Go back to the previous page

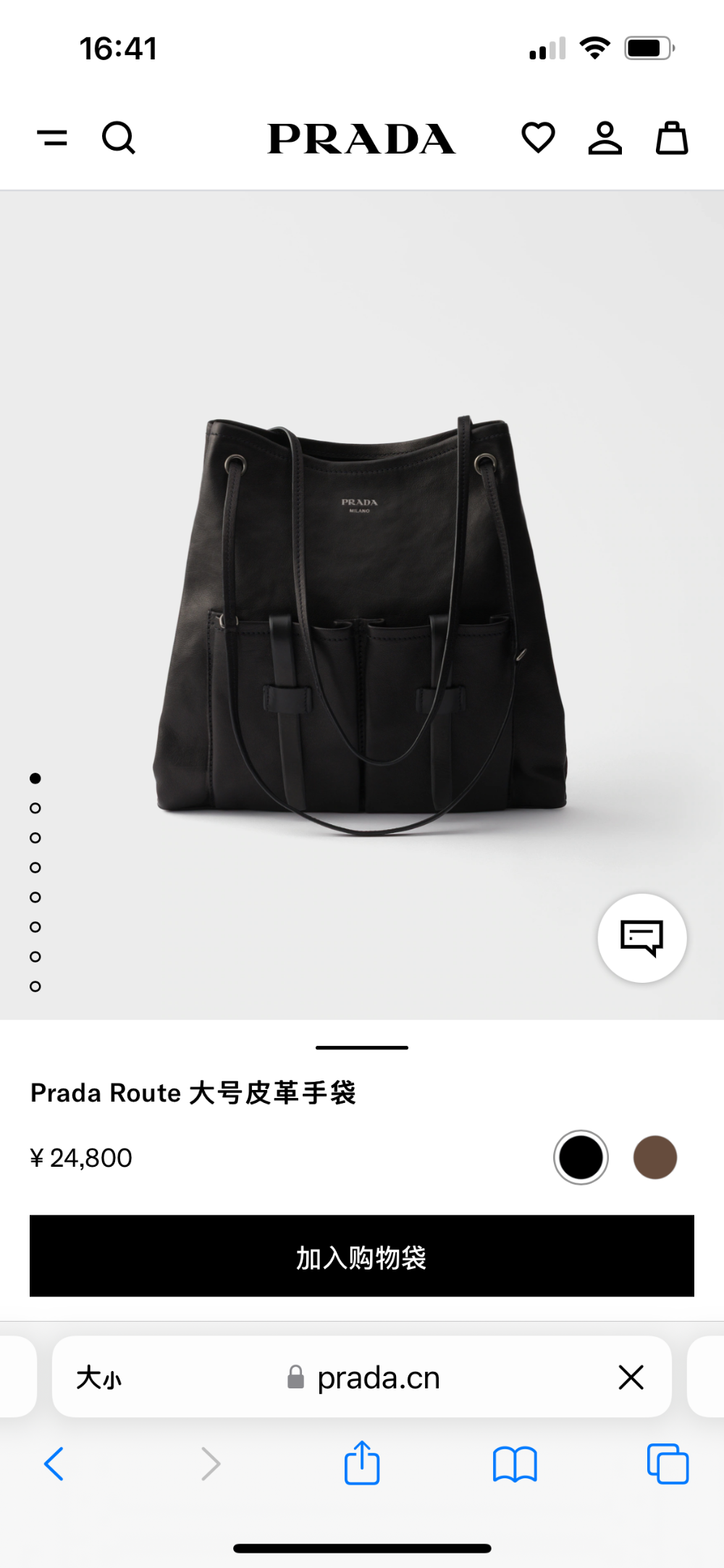(54, 1464)
